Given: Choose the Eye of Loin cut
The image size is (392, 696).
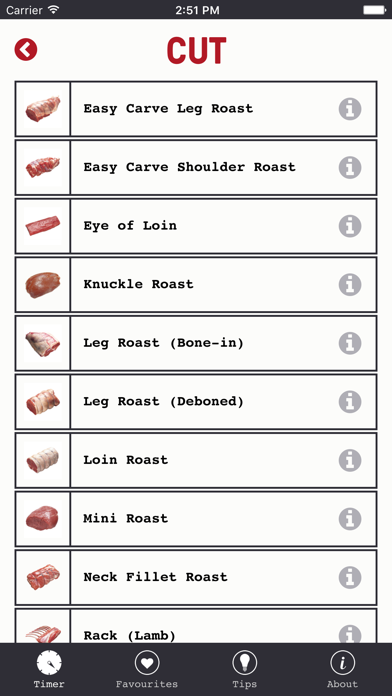Looking at the screenshot, I should pos(196,226).
